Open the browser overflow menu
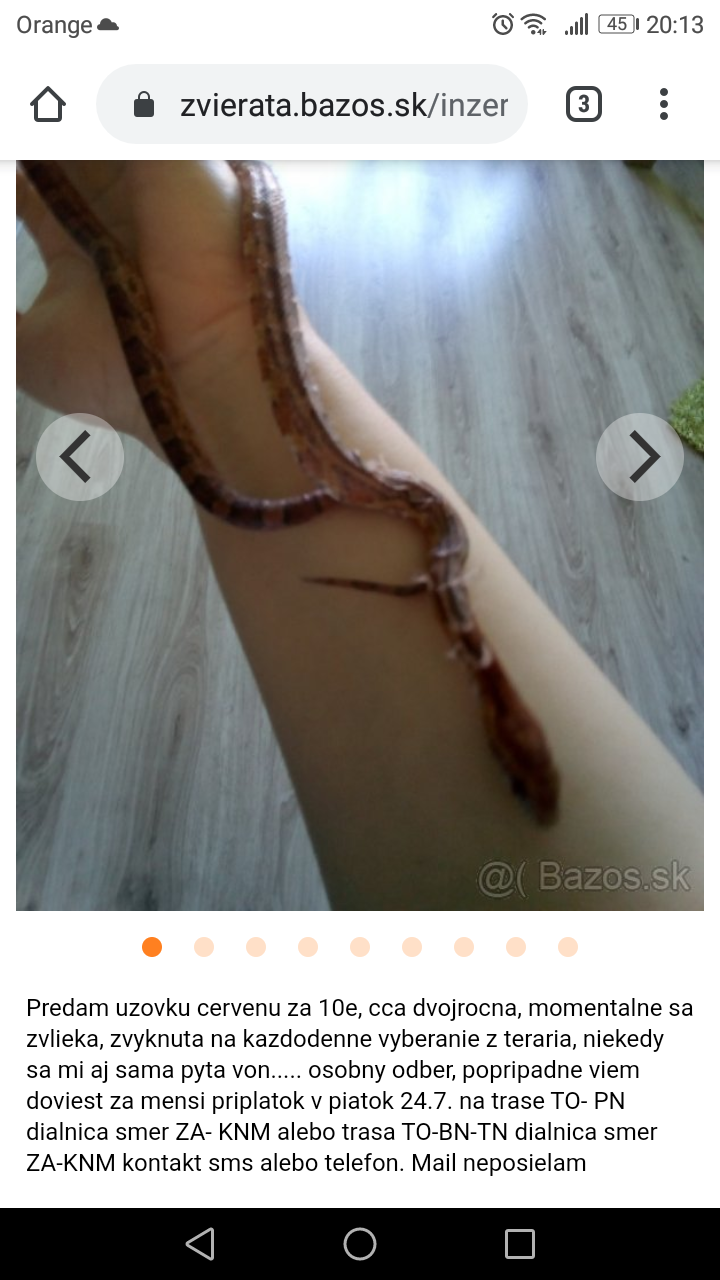 pyautogui.click(x=664, y=104)
